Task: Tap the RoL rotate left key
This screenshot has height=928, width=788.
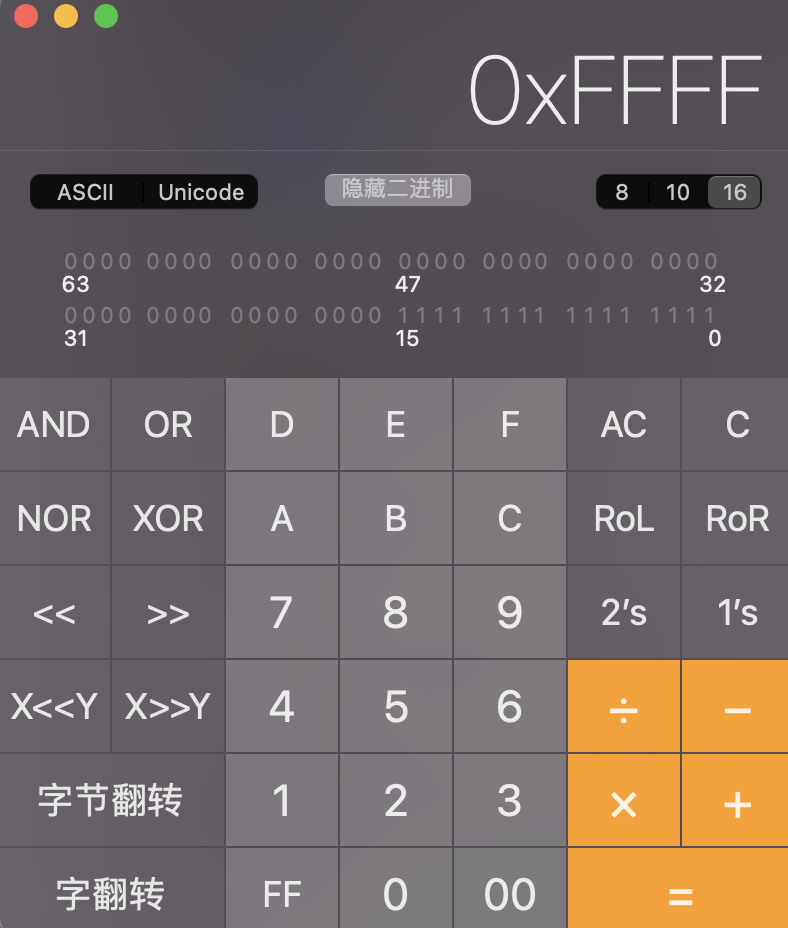Action: coord(624,519)
